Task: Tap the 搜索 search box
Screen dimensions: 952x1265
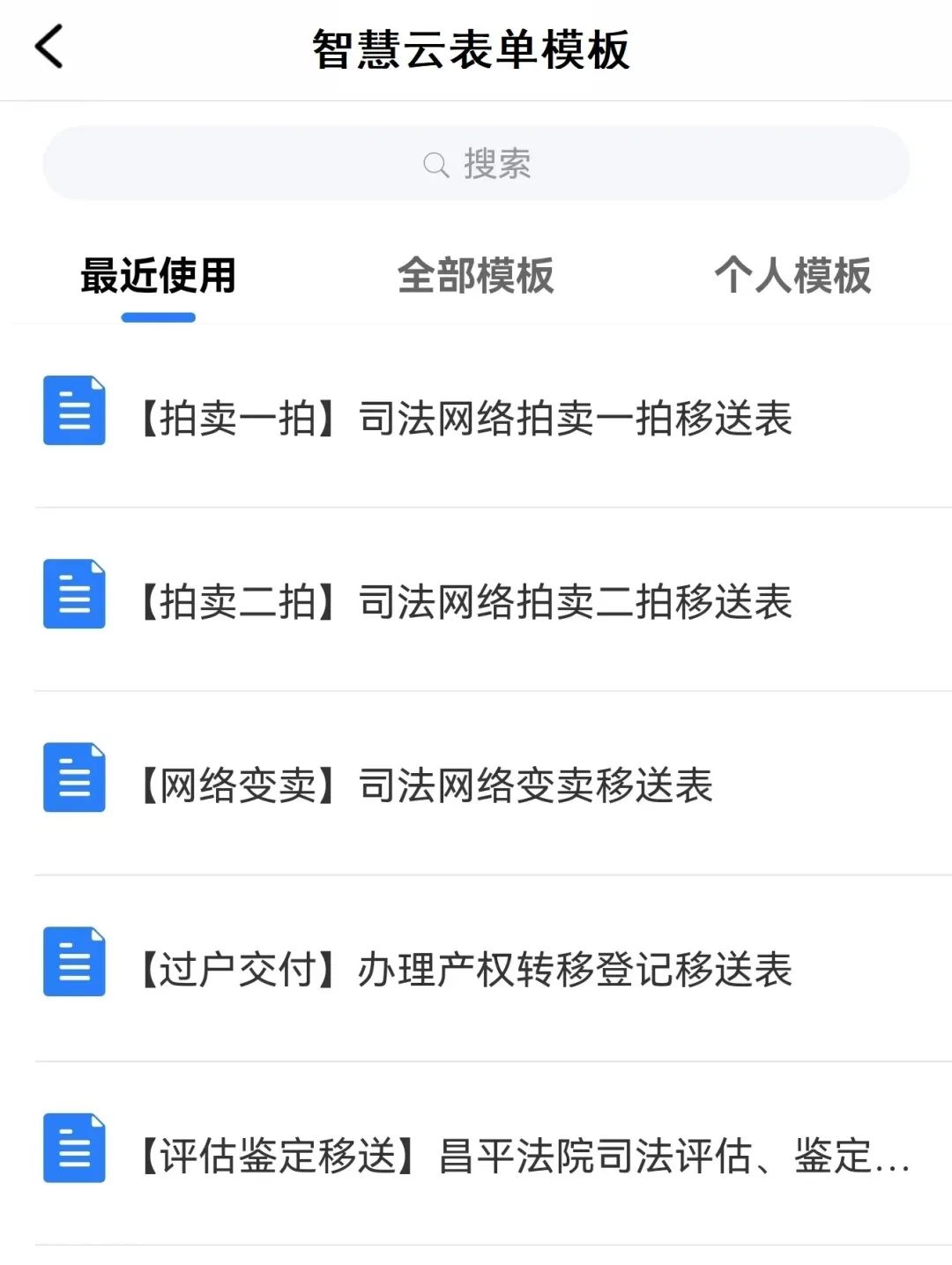Action: (x=476, y=164)
